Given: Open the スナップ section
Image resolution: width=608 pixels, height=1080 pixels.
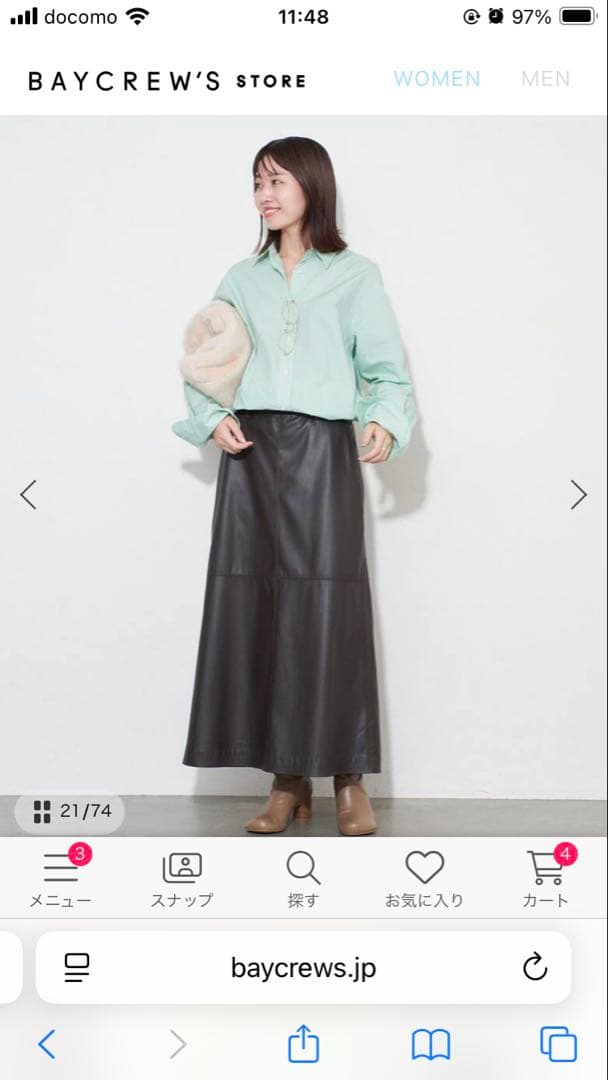Looking at the screenshot, I should coord(182,879).
